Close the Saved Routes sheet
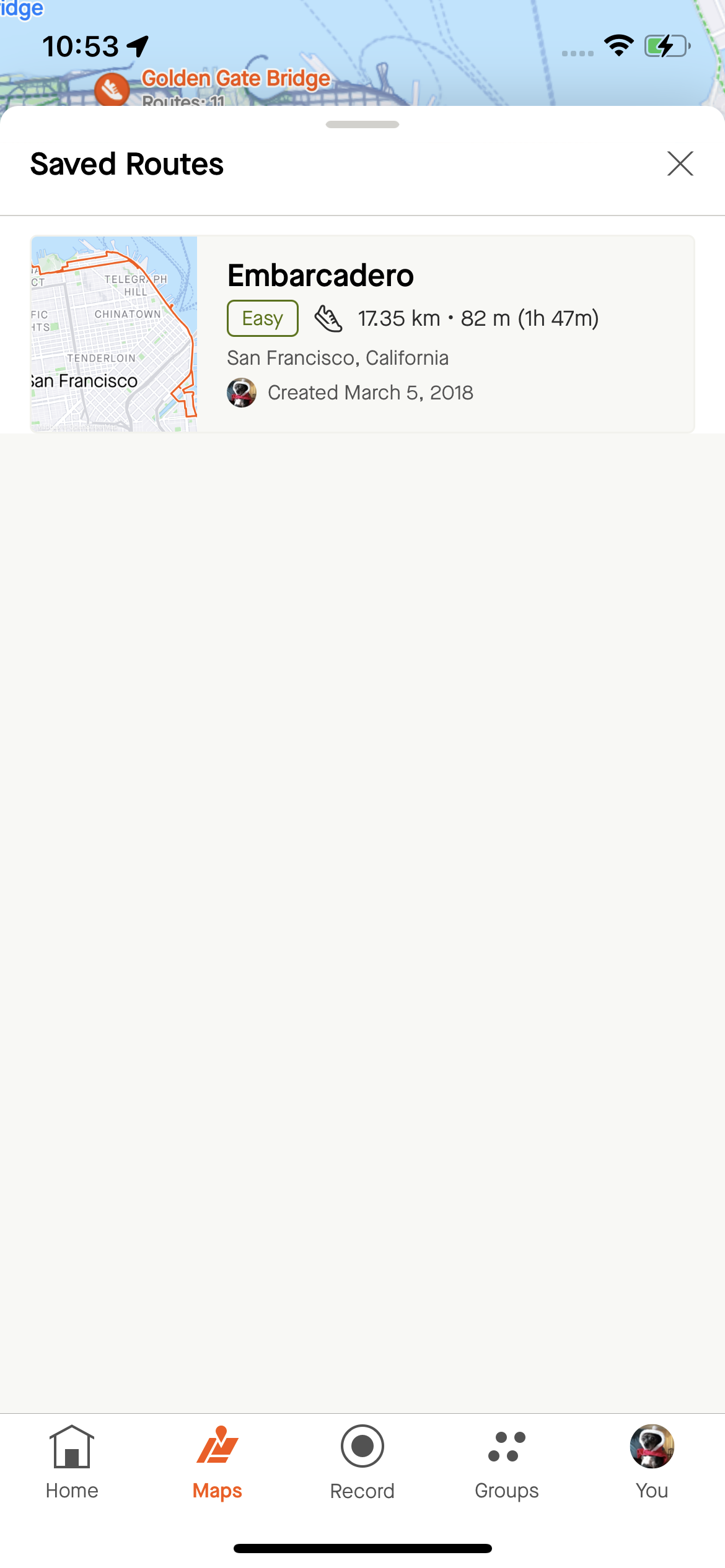Viewport: 725px width, 1568px height. click(680, 163)
